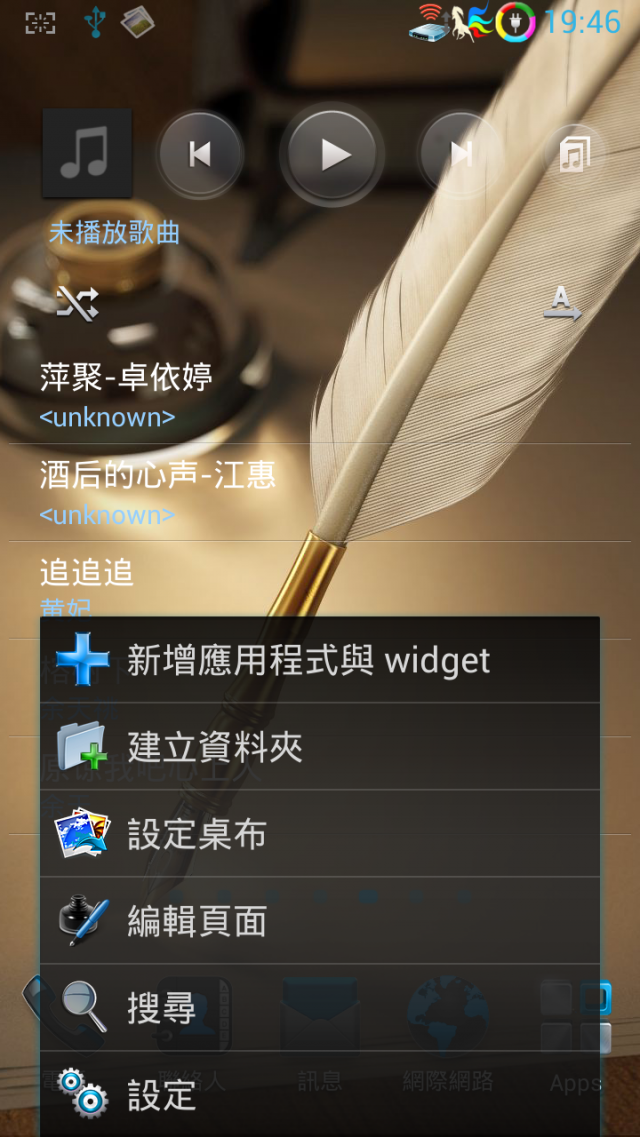This screenshot has height=1138, width=640.
Task: Play music in the music widget
Action: pyautogui.click(x=333, y=154)
